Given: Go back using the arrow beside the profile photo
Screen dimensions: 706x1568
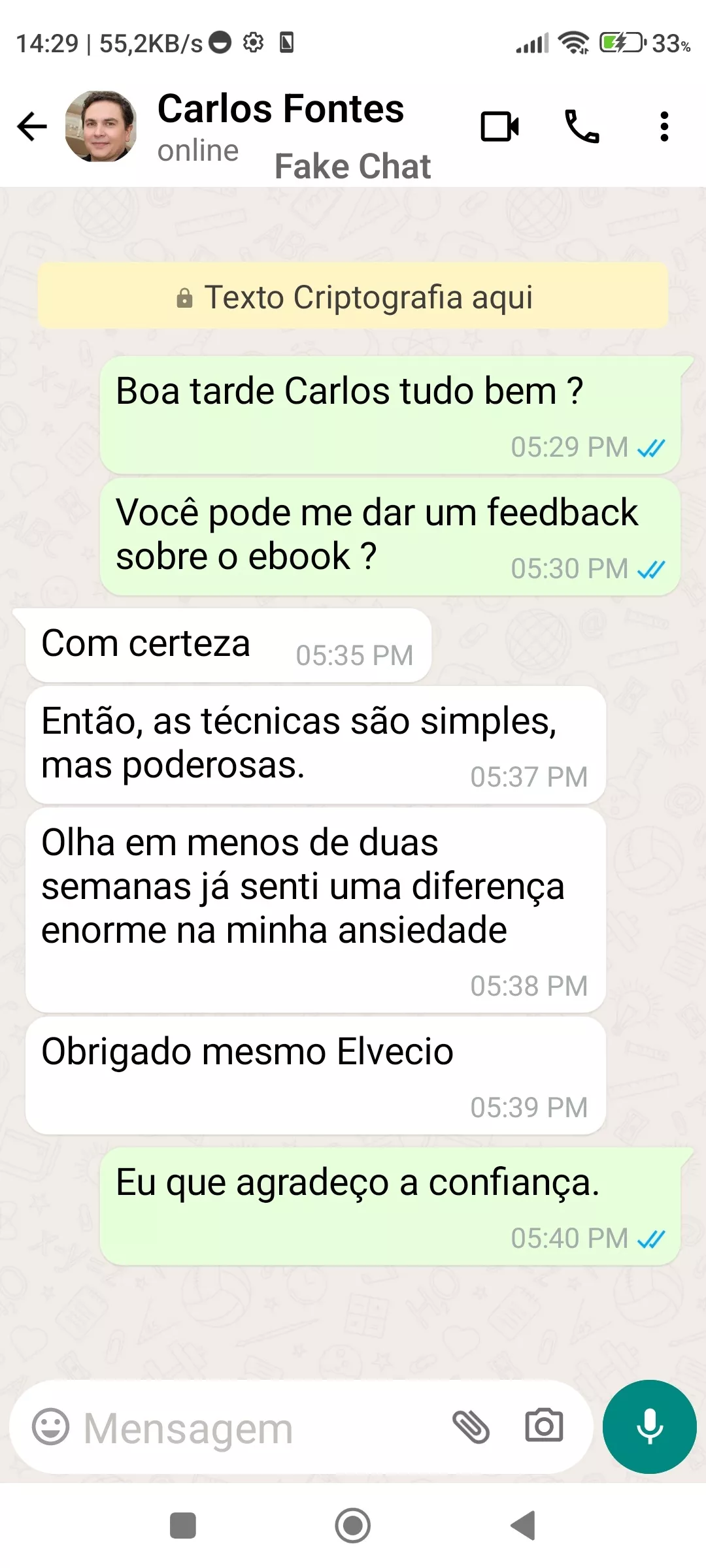Looking at the screenshot, I should coord(32,126).
